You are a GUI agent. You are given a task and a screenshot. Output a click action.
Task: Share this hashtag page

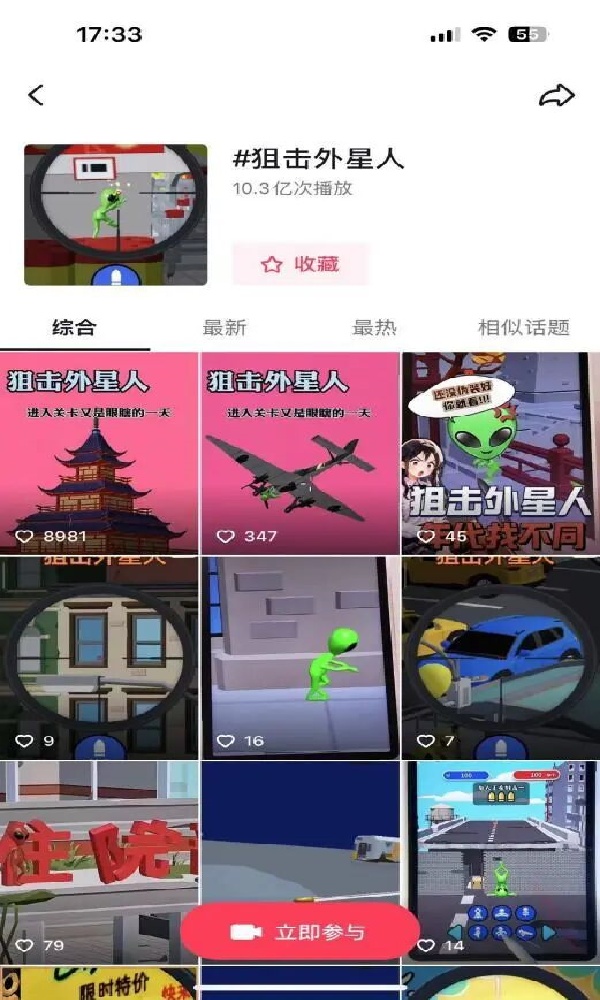[x=556, y=95]
